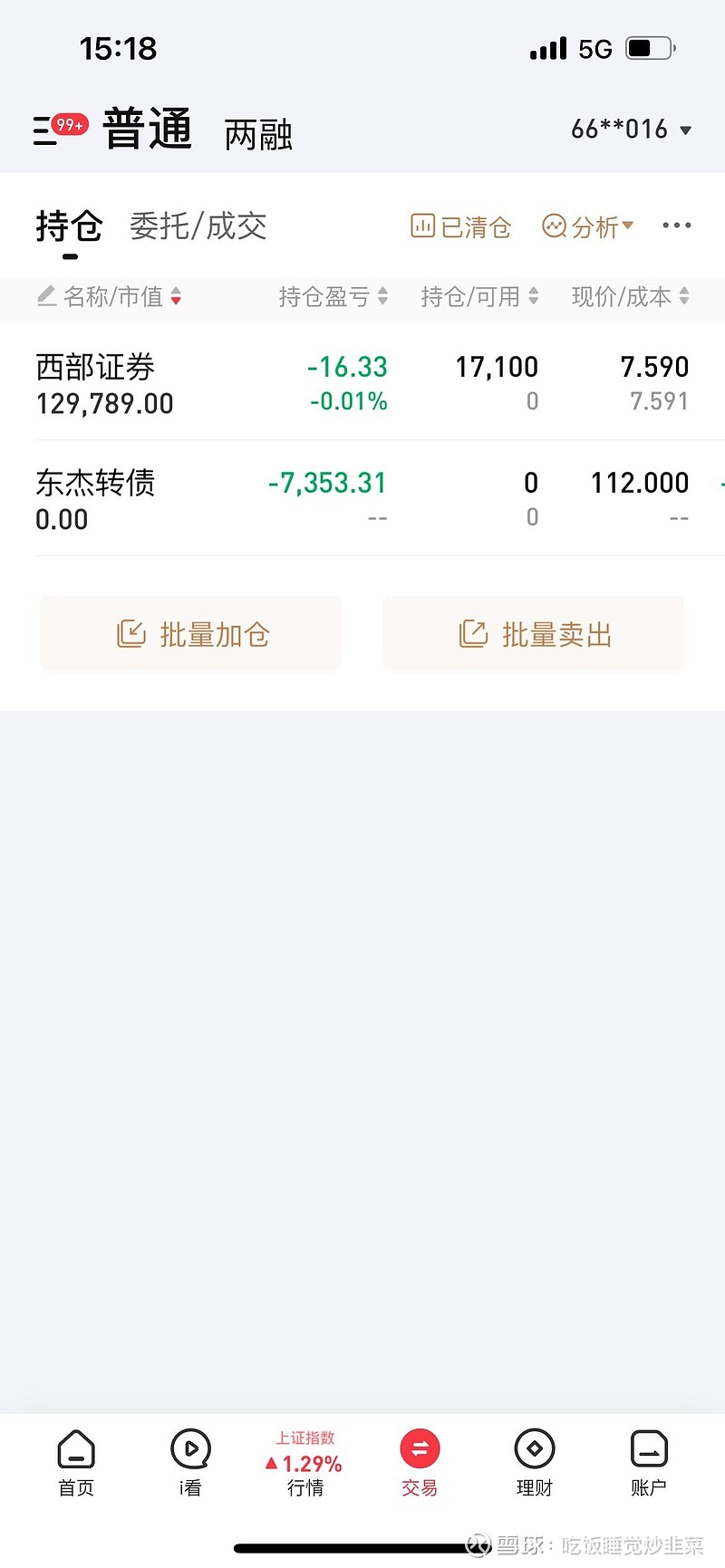Toggle sort on 名称/市值 column
The width and height of the screenshot is (725, 1568).
(109, 296)
